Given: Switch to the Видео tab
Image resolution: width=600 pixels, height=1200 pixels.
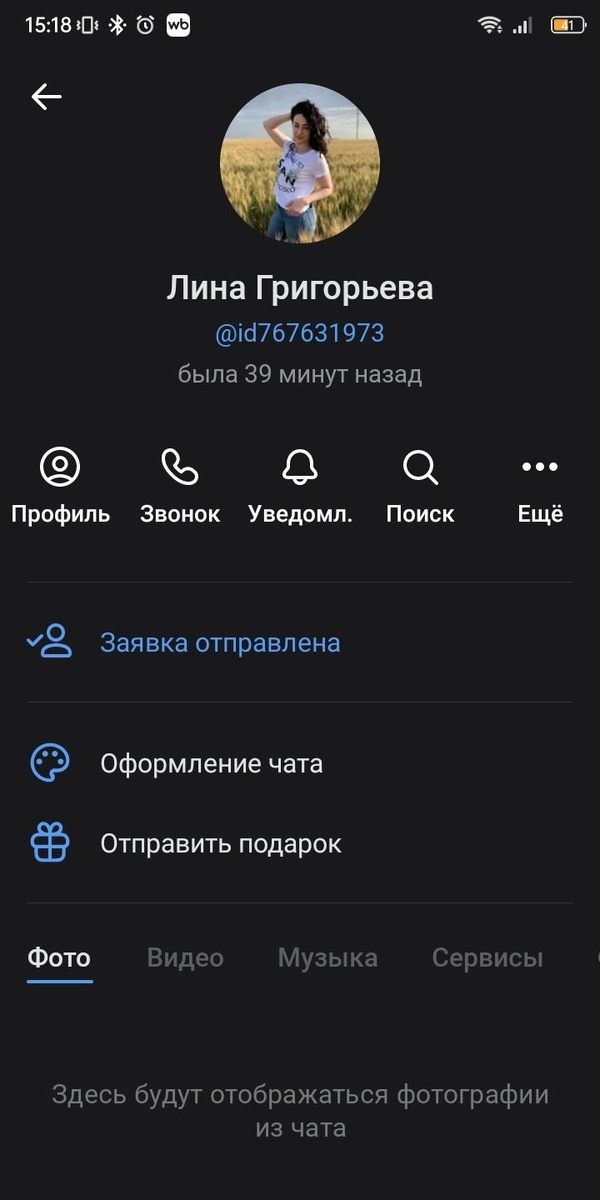Looking at the screenshot, I should point(185,958).
